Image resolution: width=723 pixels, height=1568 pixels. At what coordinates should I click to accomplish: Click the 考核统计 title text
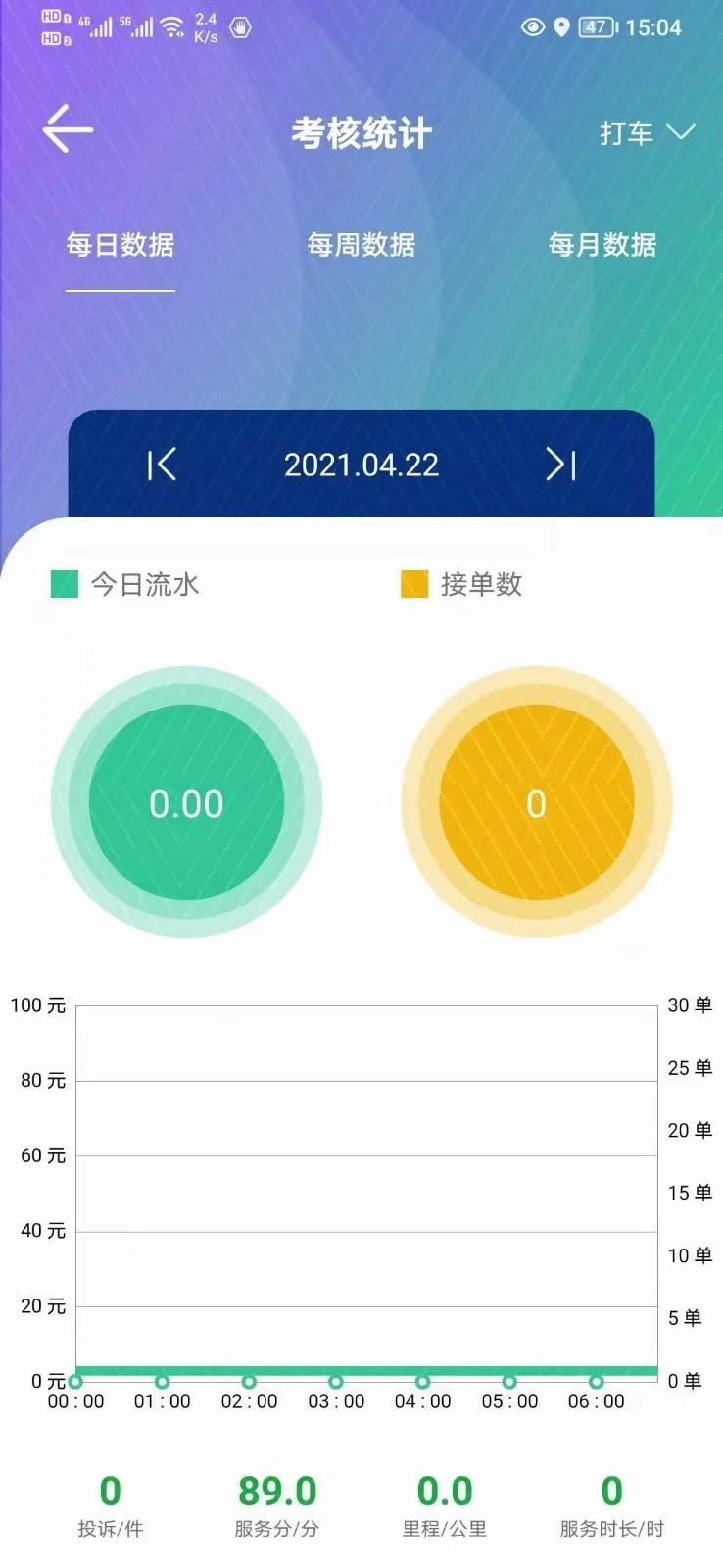point(361,132)
